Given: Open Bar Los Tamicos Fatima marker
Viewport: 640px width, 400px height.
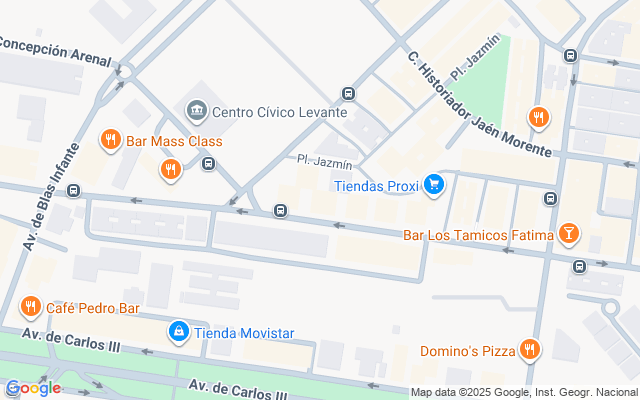Looking at the screenshot, I should (x=569, y=234).
